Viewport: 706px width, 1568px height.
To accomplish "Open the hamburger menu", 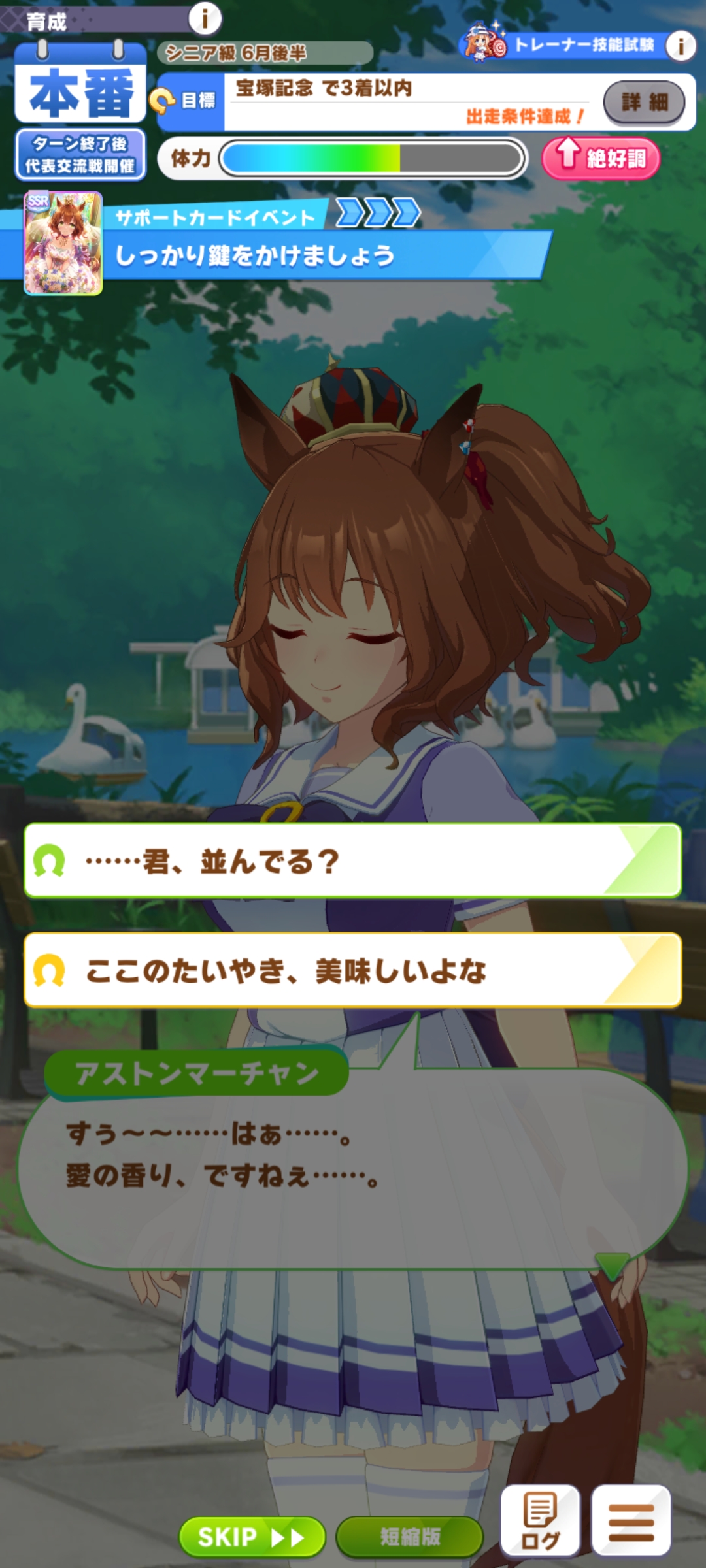I will [631, 1521].
